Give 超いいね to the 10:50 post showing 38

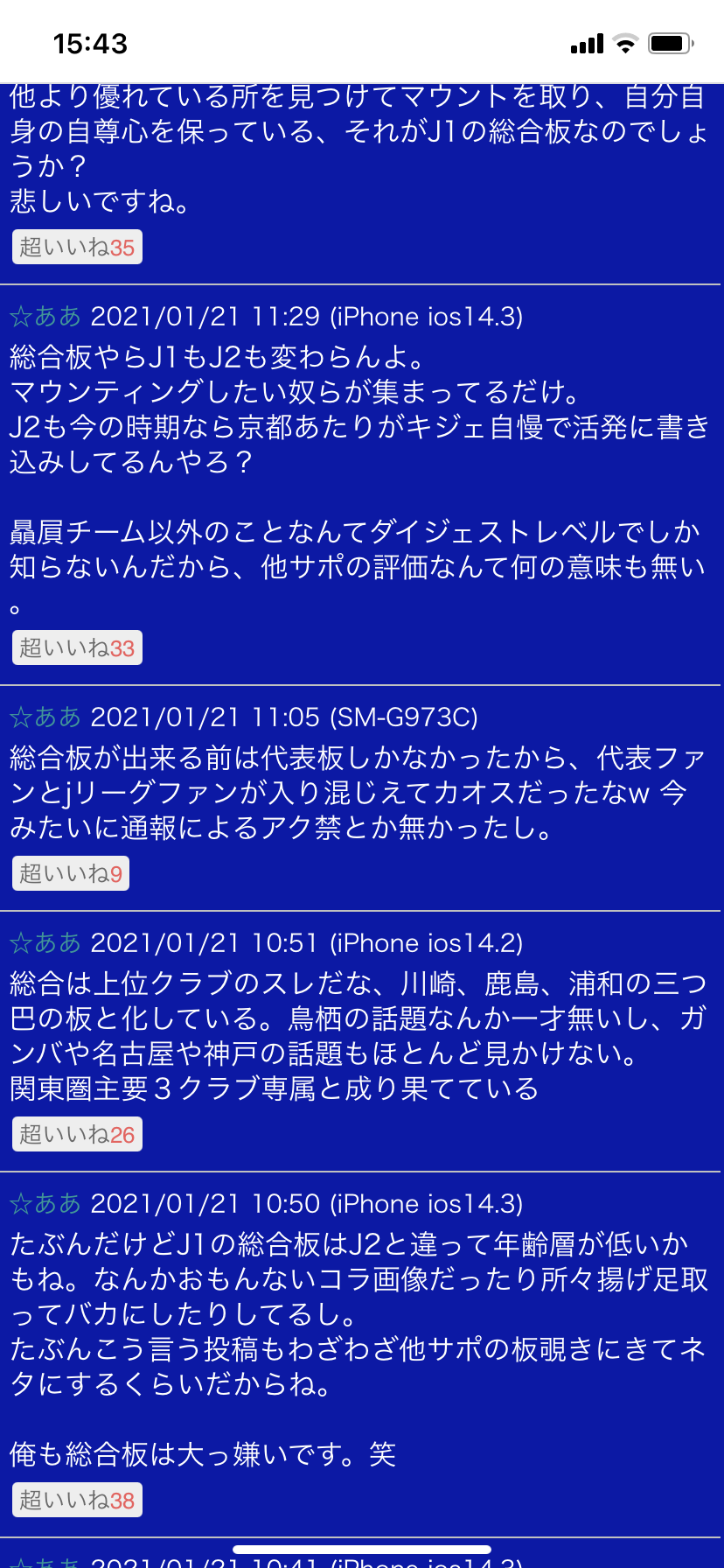click(77, 1501)
